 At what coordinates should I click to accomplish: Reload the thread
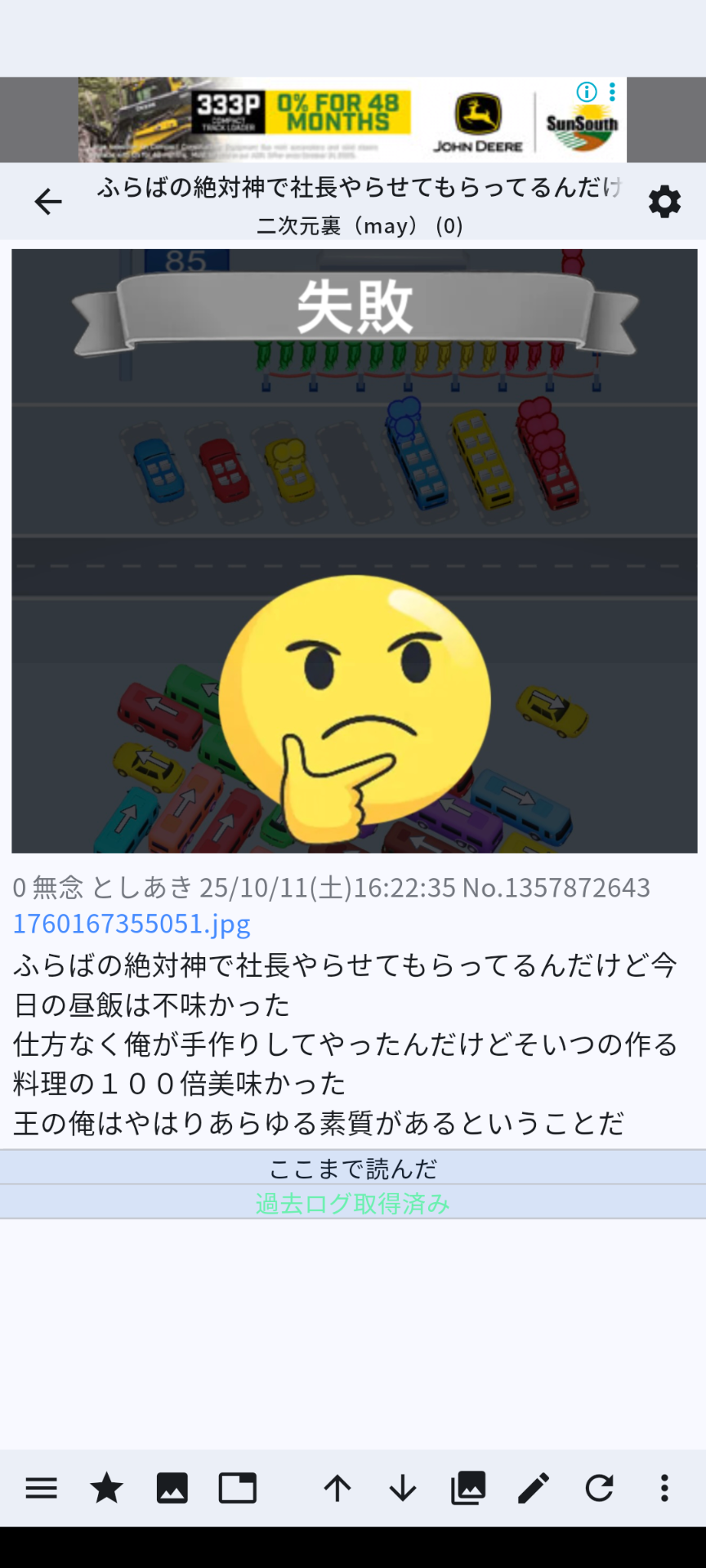coord(599,1489)
